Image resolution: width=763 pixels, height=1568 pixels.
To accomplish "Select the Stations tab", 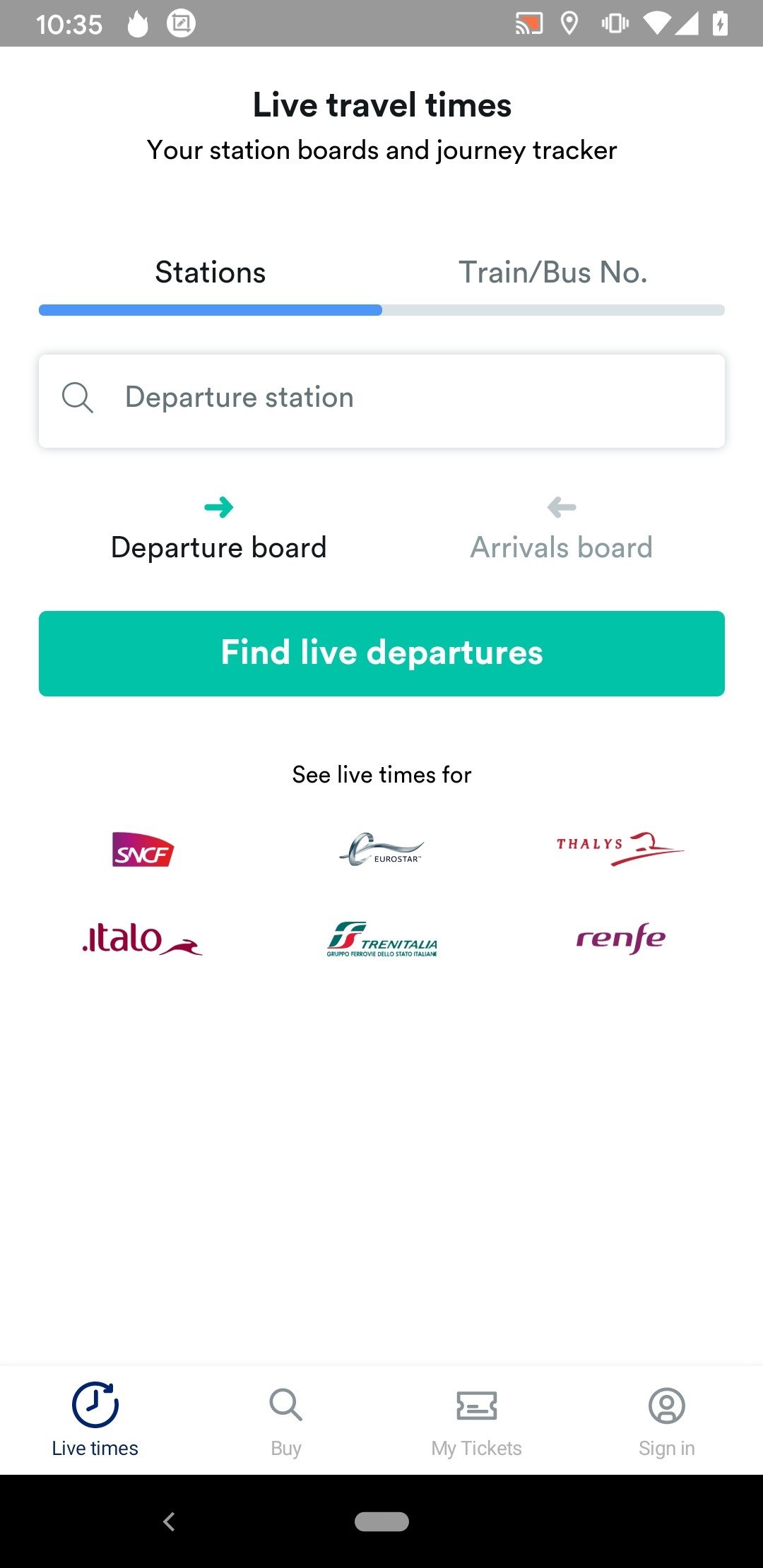I will click(x=211, y=273).
